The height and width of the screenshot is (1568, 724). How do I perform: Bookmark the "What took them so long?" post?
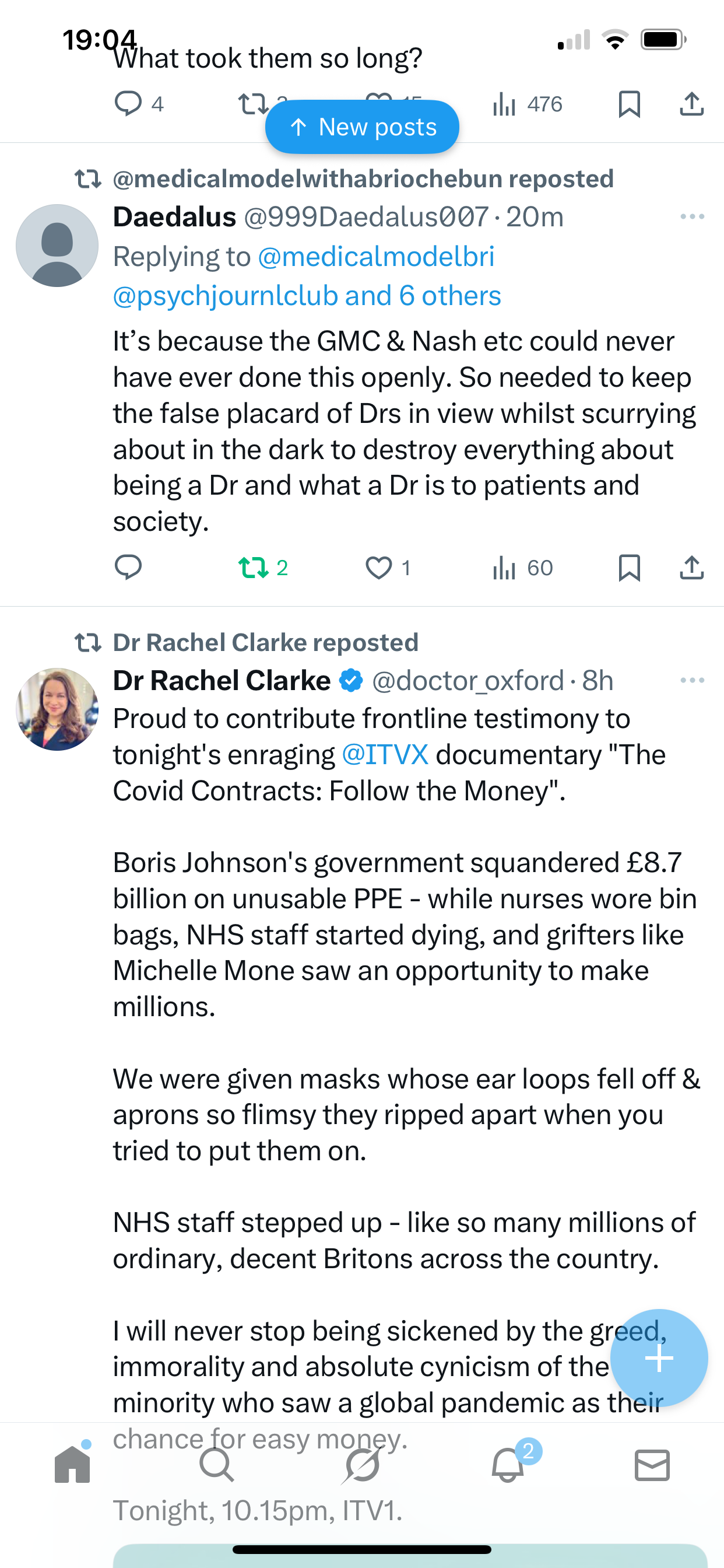tap(628, 103)
